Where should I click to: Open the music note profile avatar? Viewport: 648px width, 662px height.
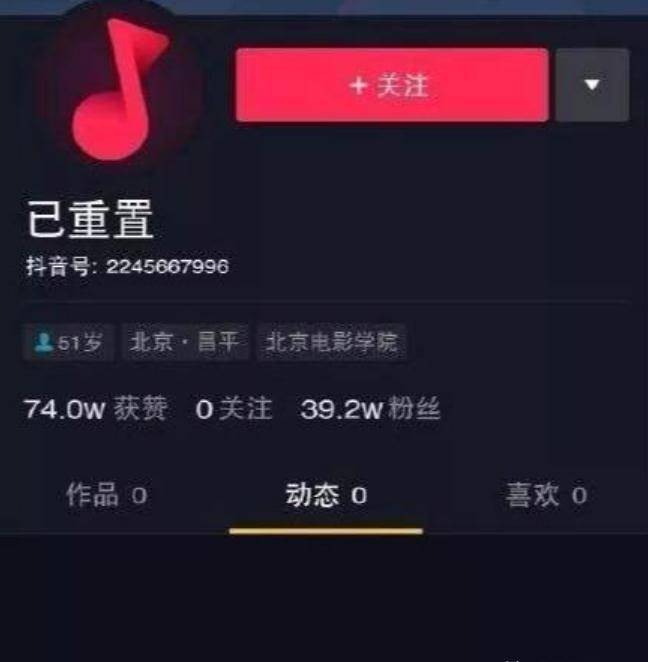point(118,88)
